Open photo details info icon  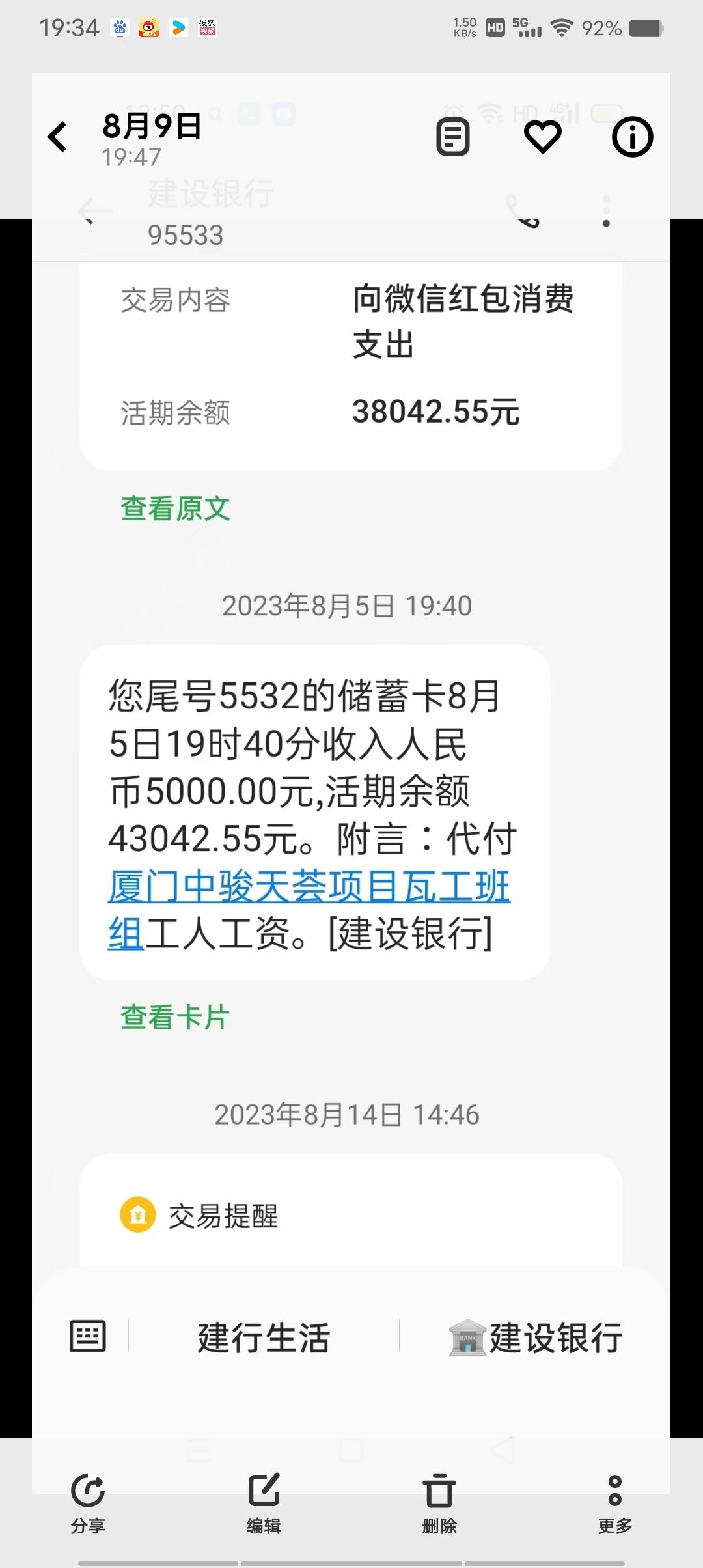click(x=631, y=137)
